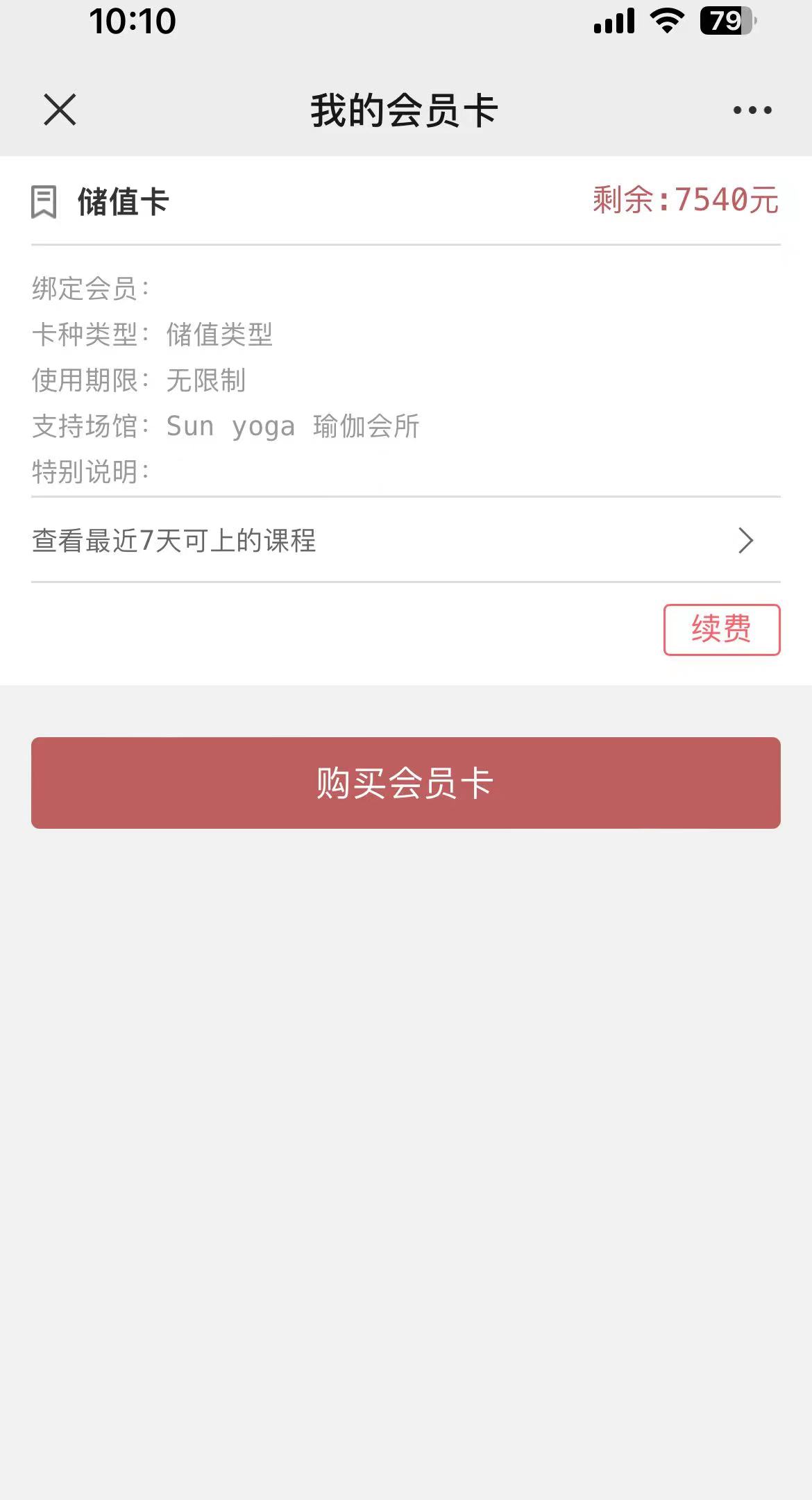
Task: Open the three-dot more options menu
Action: coord(752,110)
